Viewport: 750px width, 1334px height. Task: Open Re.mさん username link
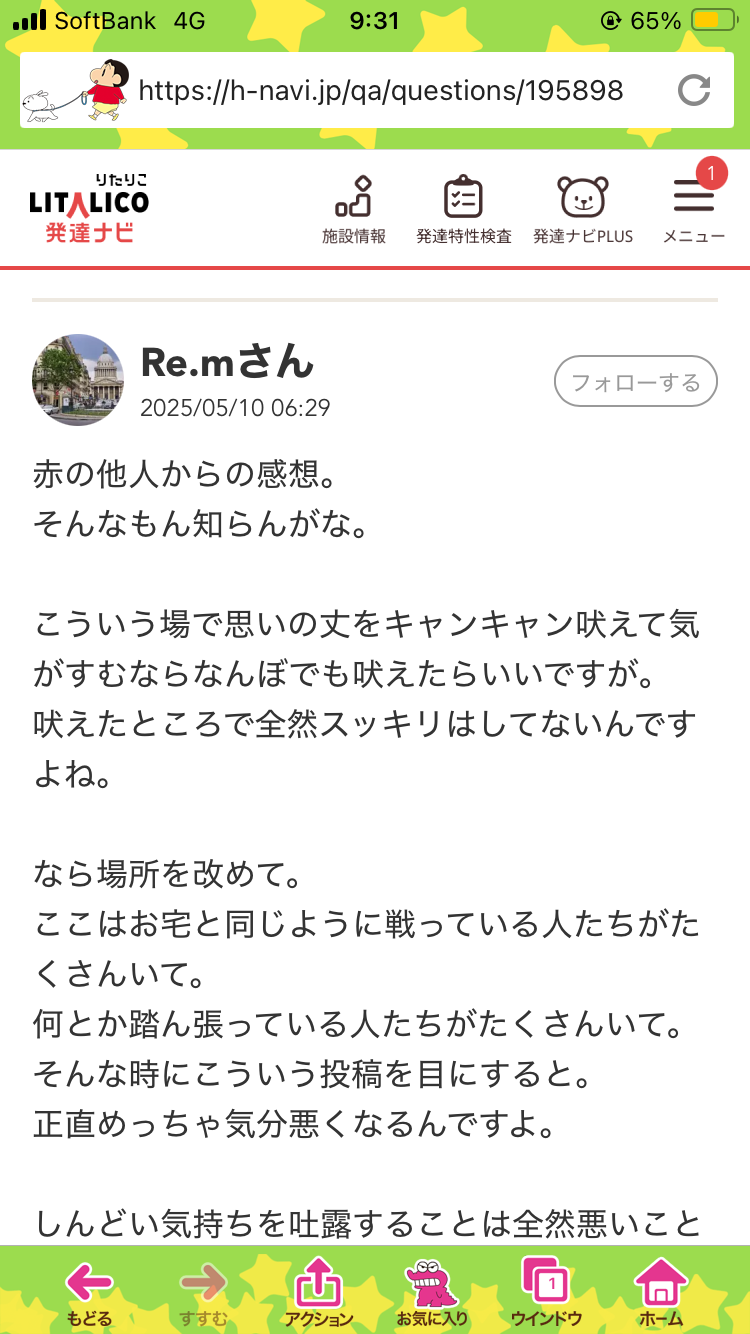point(227,362)
